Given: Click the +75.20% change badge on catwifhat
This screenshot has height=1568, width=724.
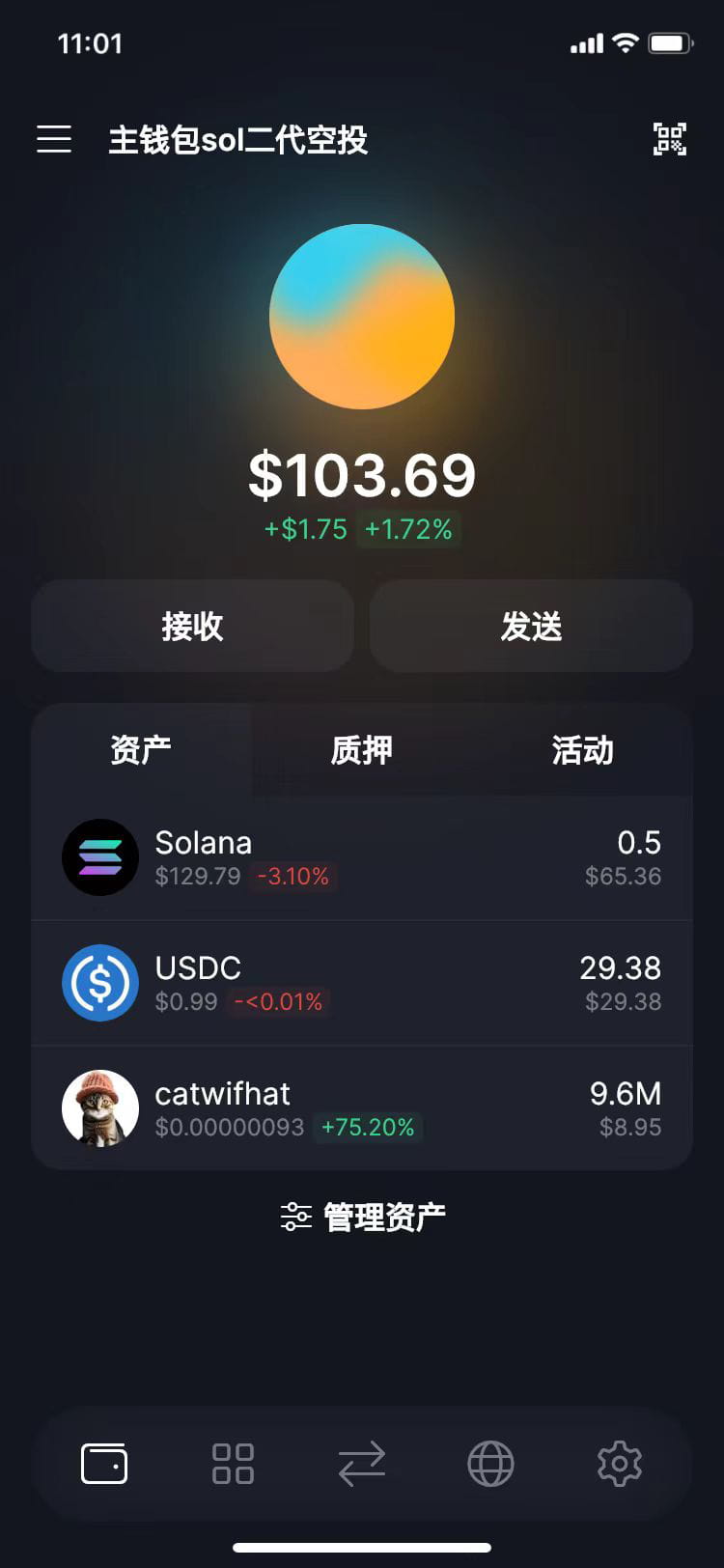Looking at the screenshot, I should [x=369, y=1128].
